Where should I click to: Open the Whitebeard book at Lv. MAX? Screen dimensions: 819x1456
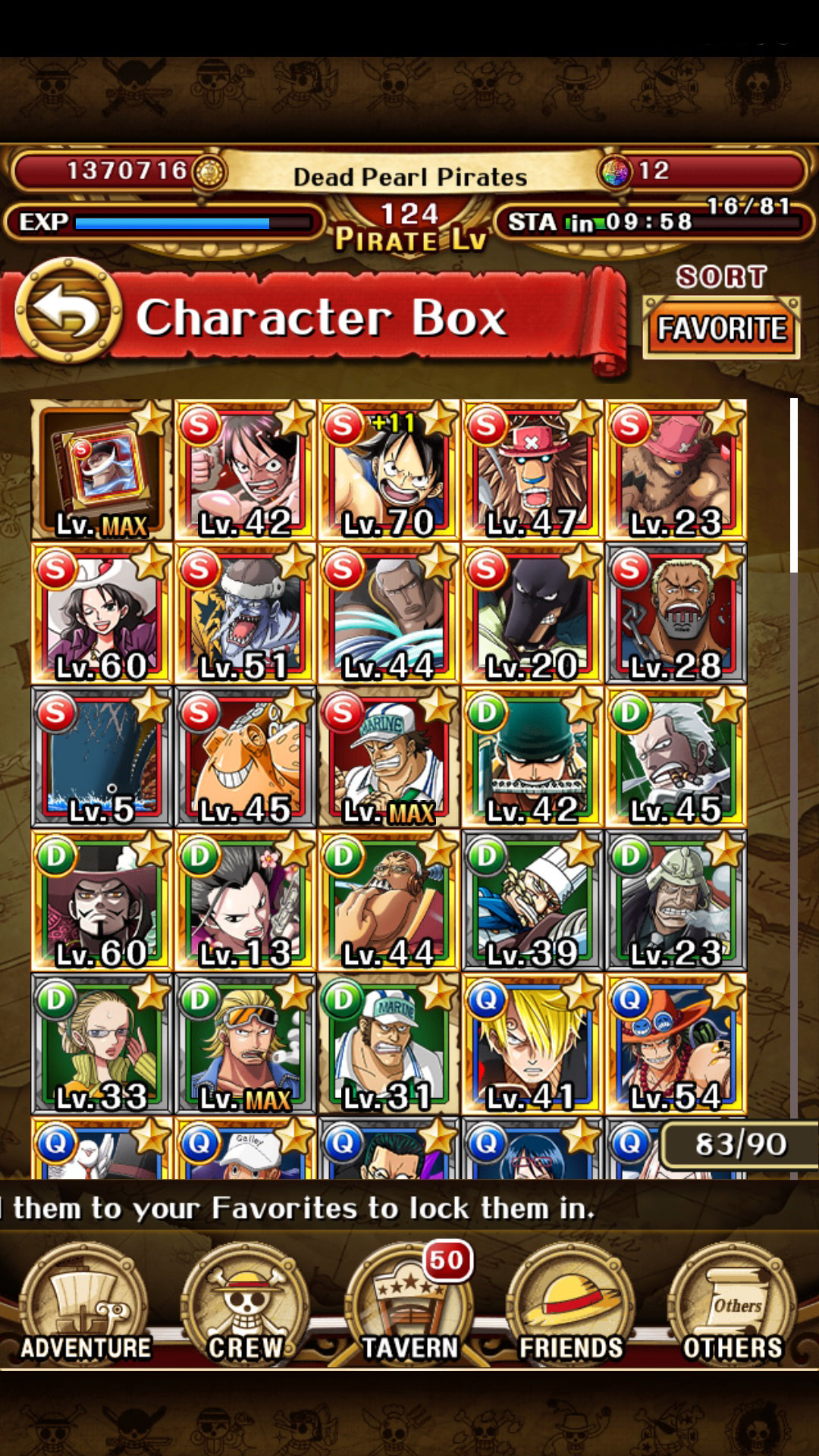102,470
